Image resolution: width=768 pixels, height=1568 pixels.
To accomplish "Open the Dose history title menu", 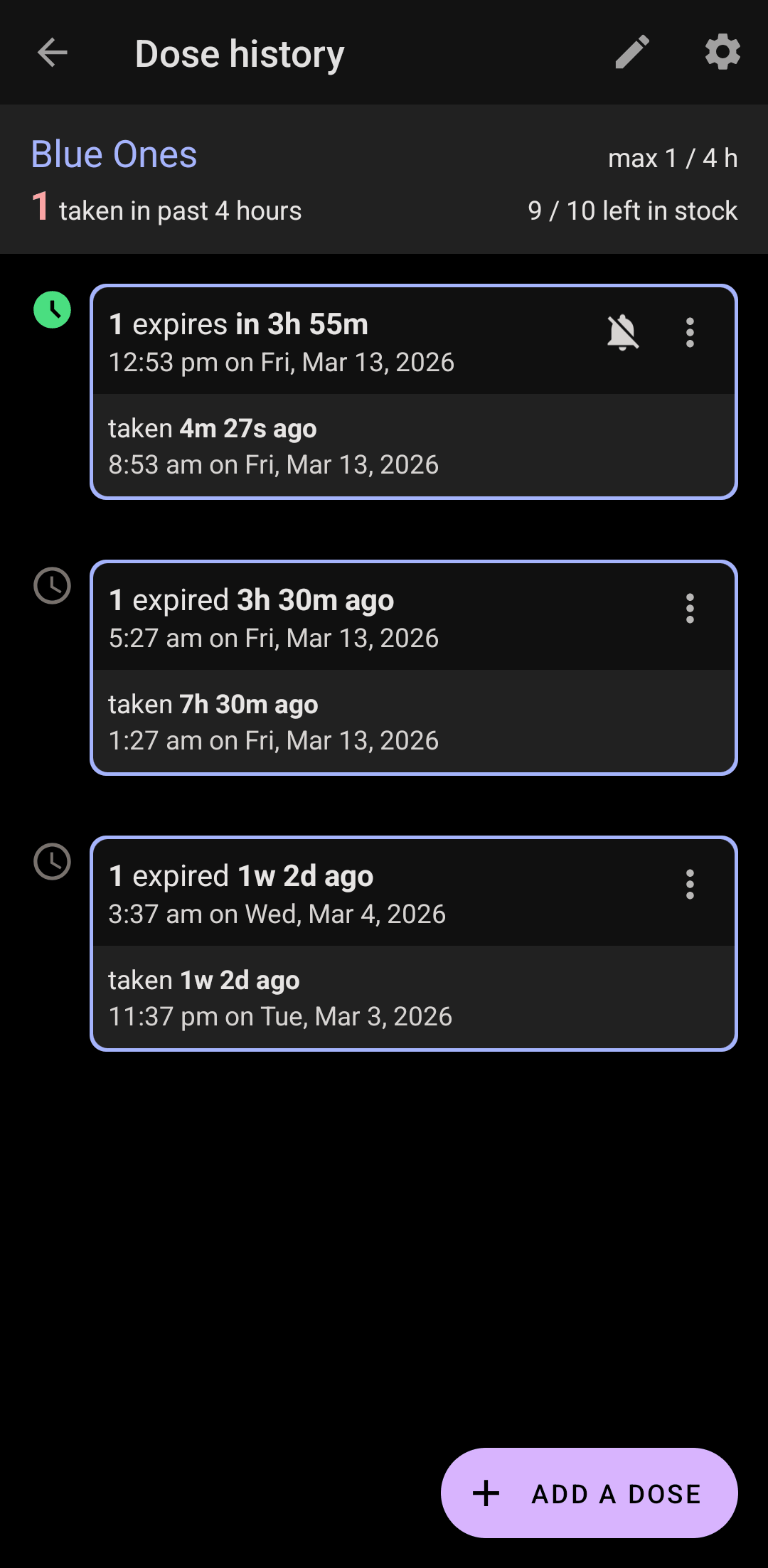I will 240,52.
